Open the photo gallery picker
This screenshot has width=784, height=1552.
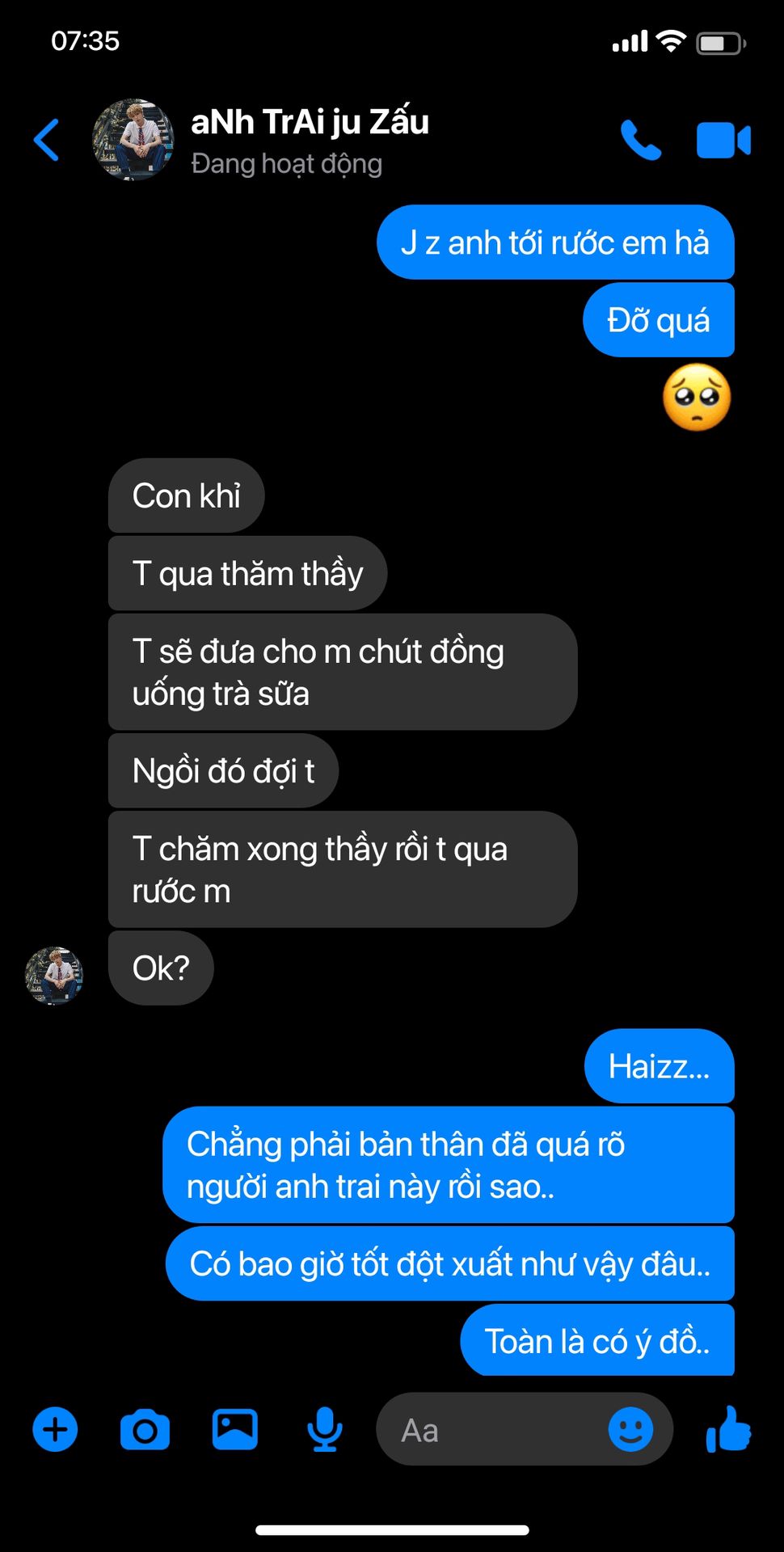pyautogui.click(x=234, y=1429)
